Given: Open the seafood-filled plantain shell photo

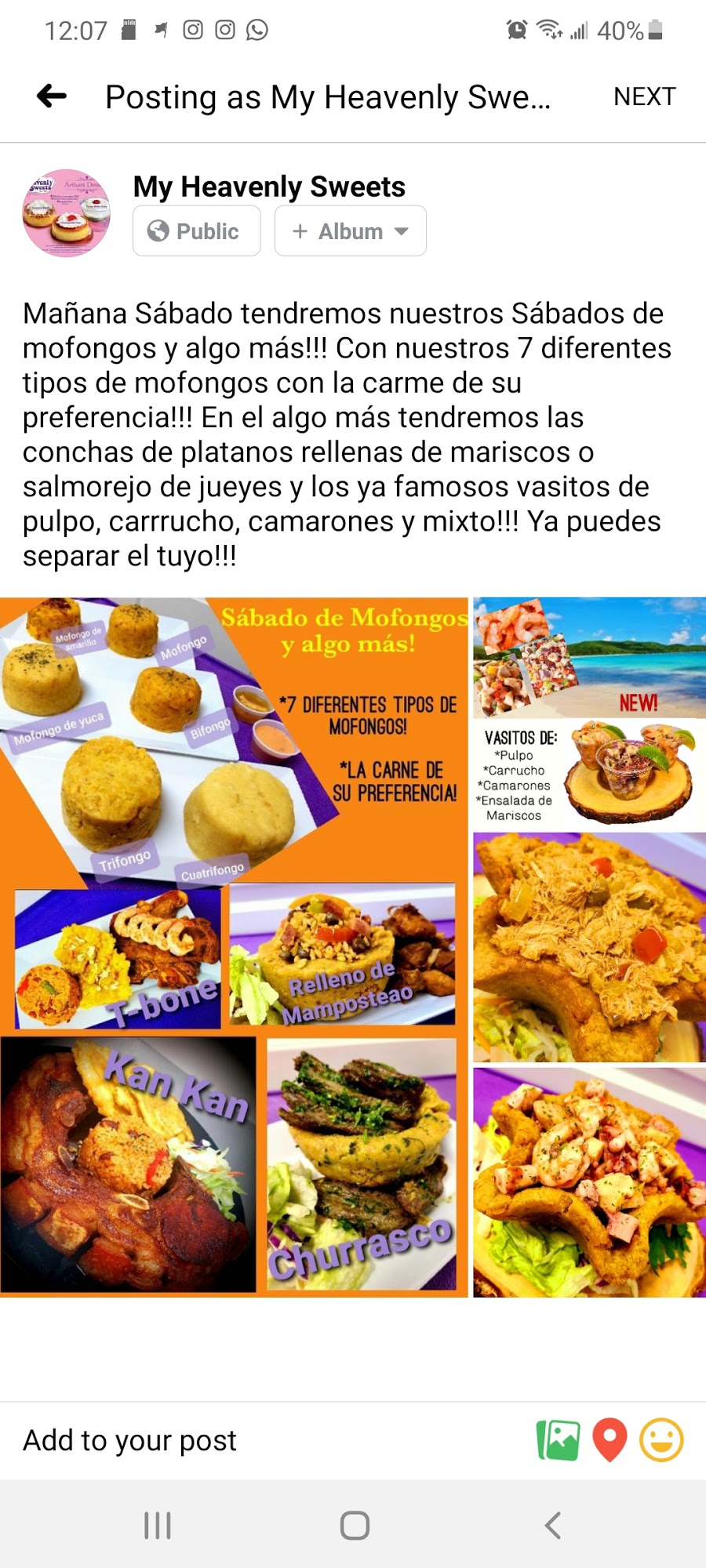Looking at the screenshot, I should point(589,1181).
